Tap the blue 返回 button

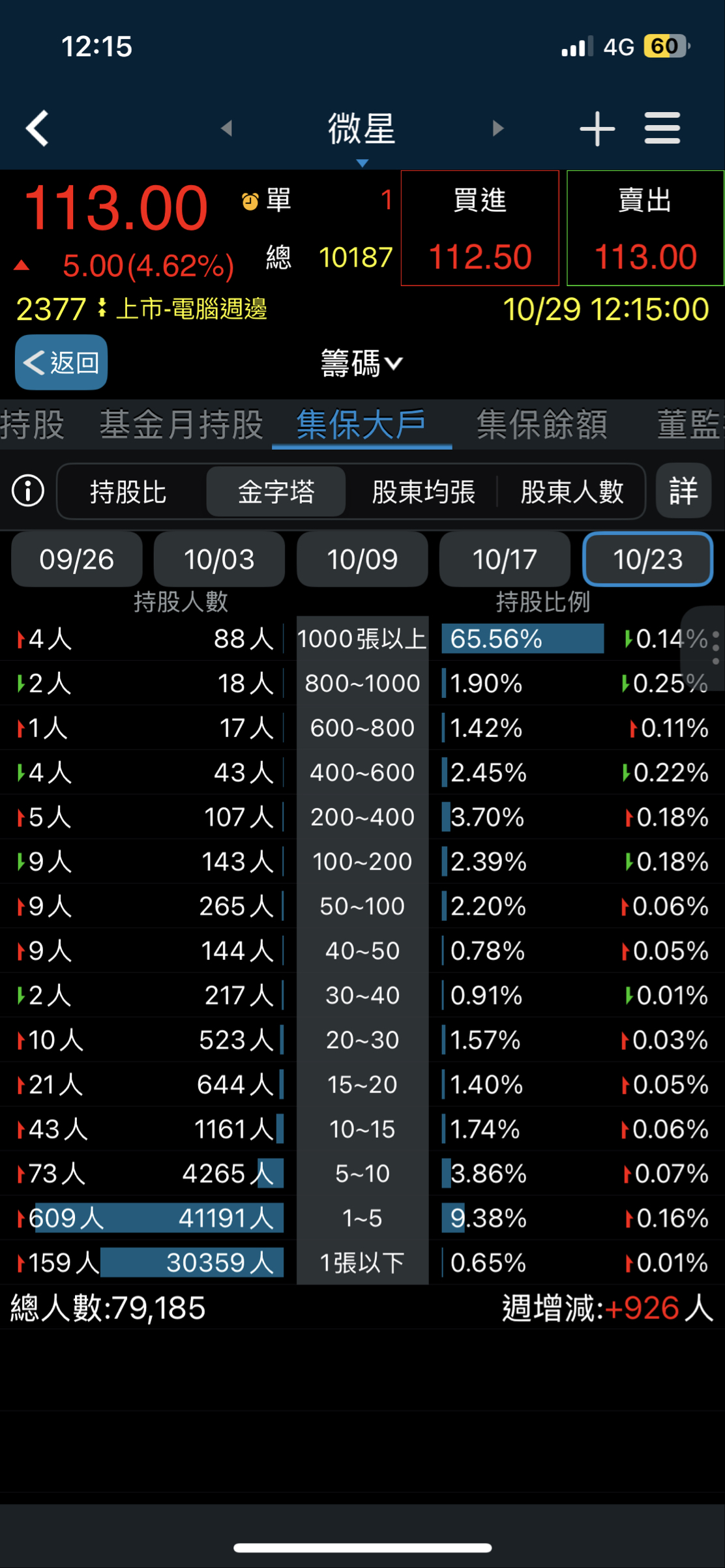[61, 362]
